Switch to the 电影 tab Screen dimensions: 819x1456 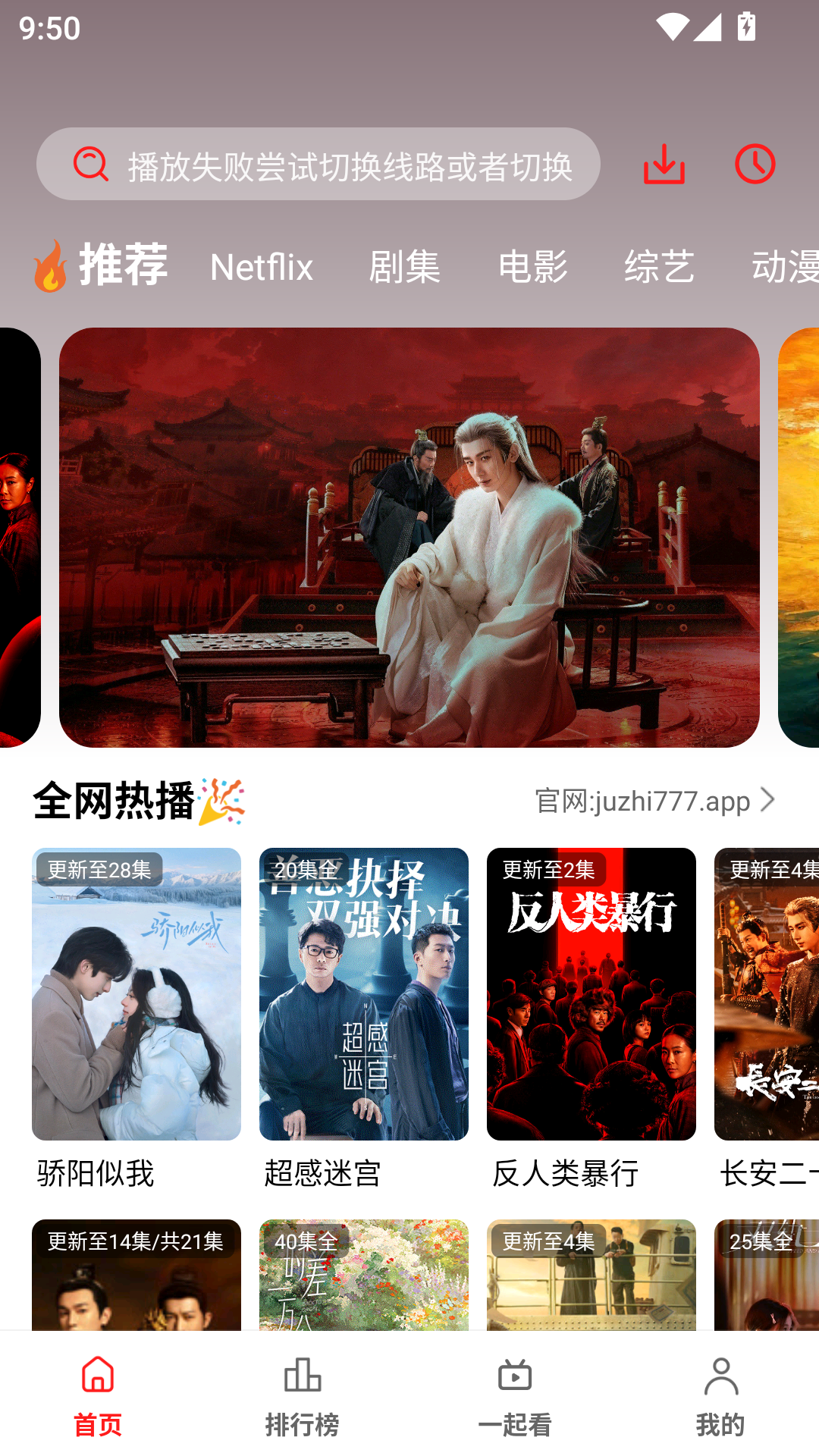tap(532, 267)
